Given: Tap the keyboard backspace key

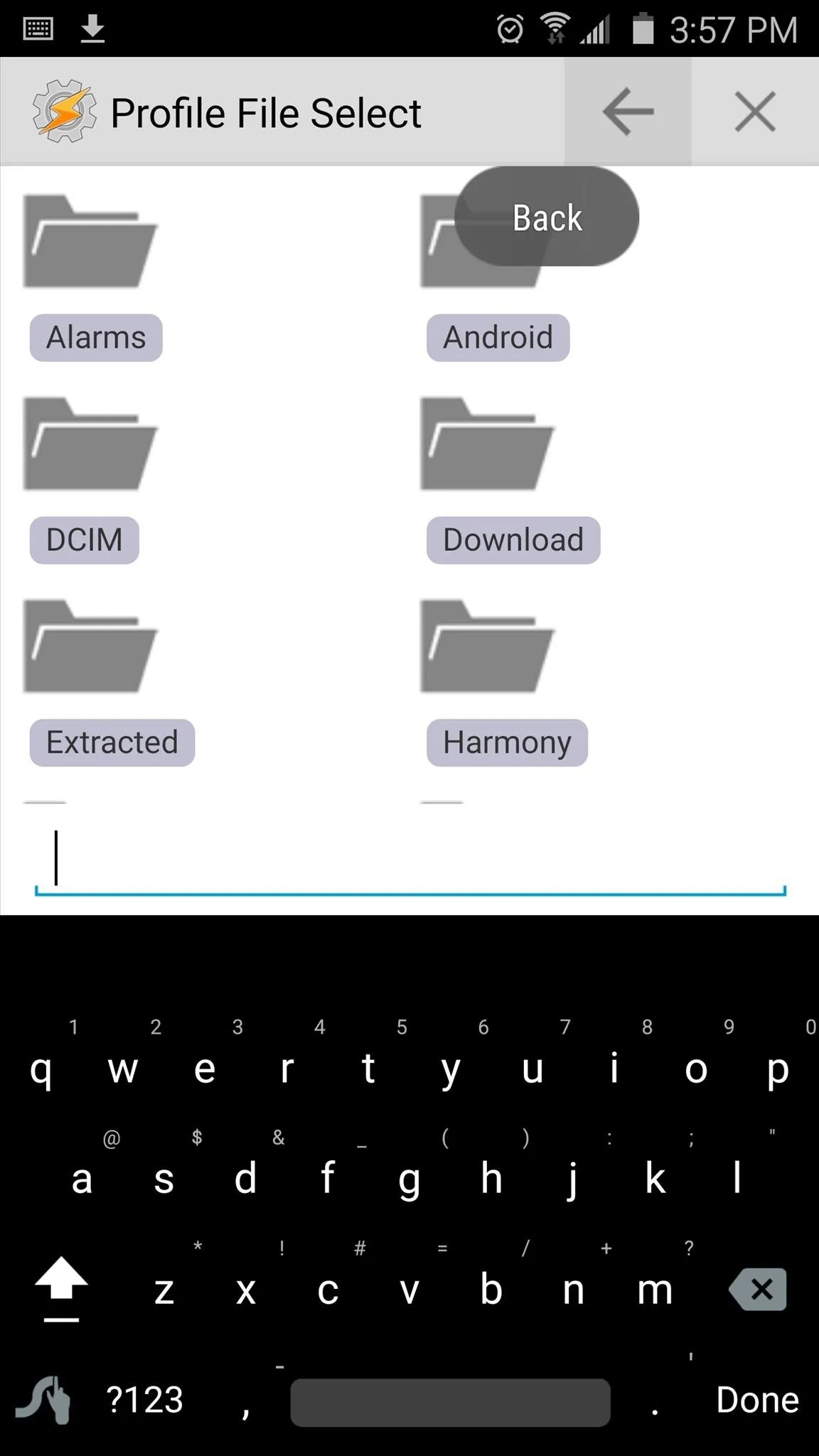Looking at the screenshot, I should [759, 1289].
